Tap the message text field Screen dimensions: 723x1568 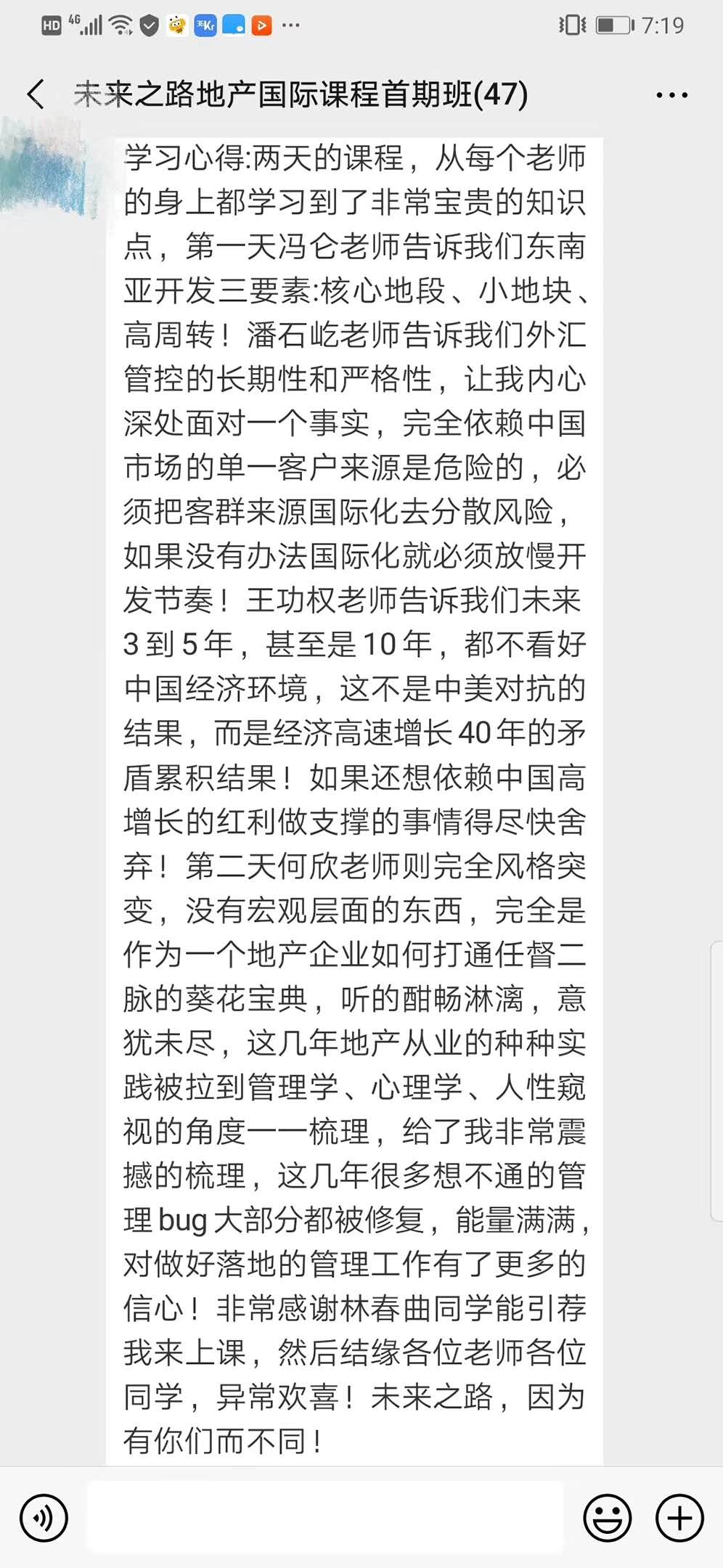click(325, 1518)
